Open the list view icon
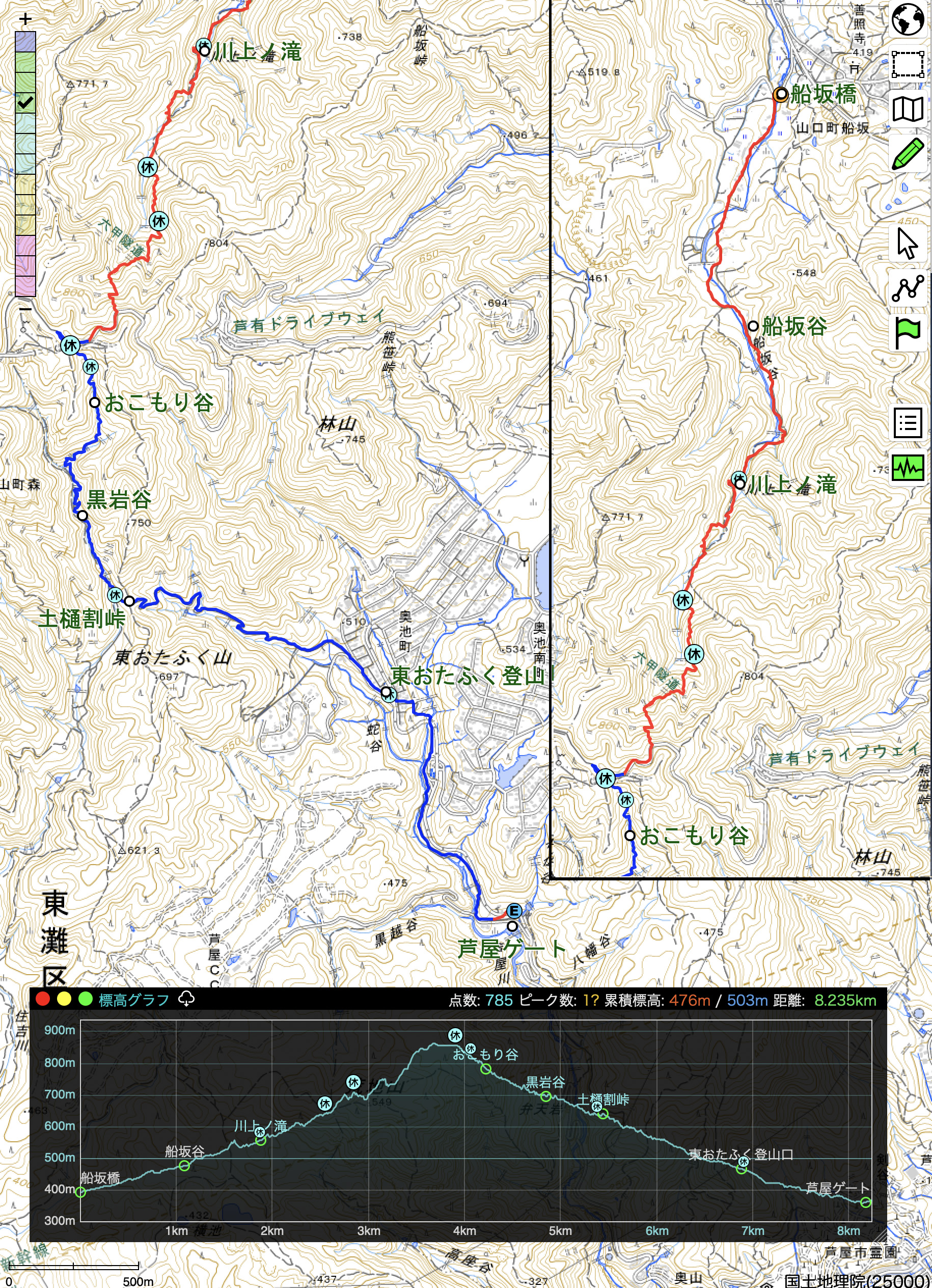This screenshot has height=1288, width=932. (x=907, y=423)
